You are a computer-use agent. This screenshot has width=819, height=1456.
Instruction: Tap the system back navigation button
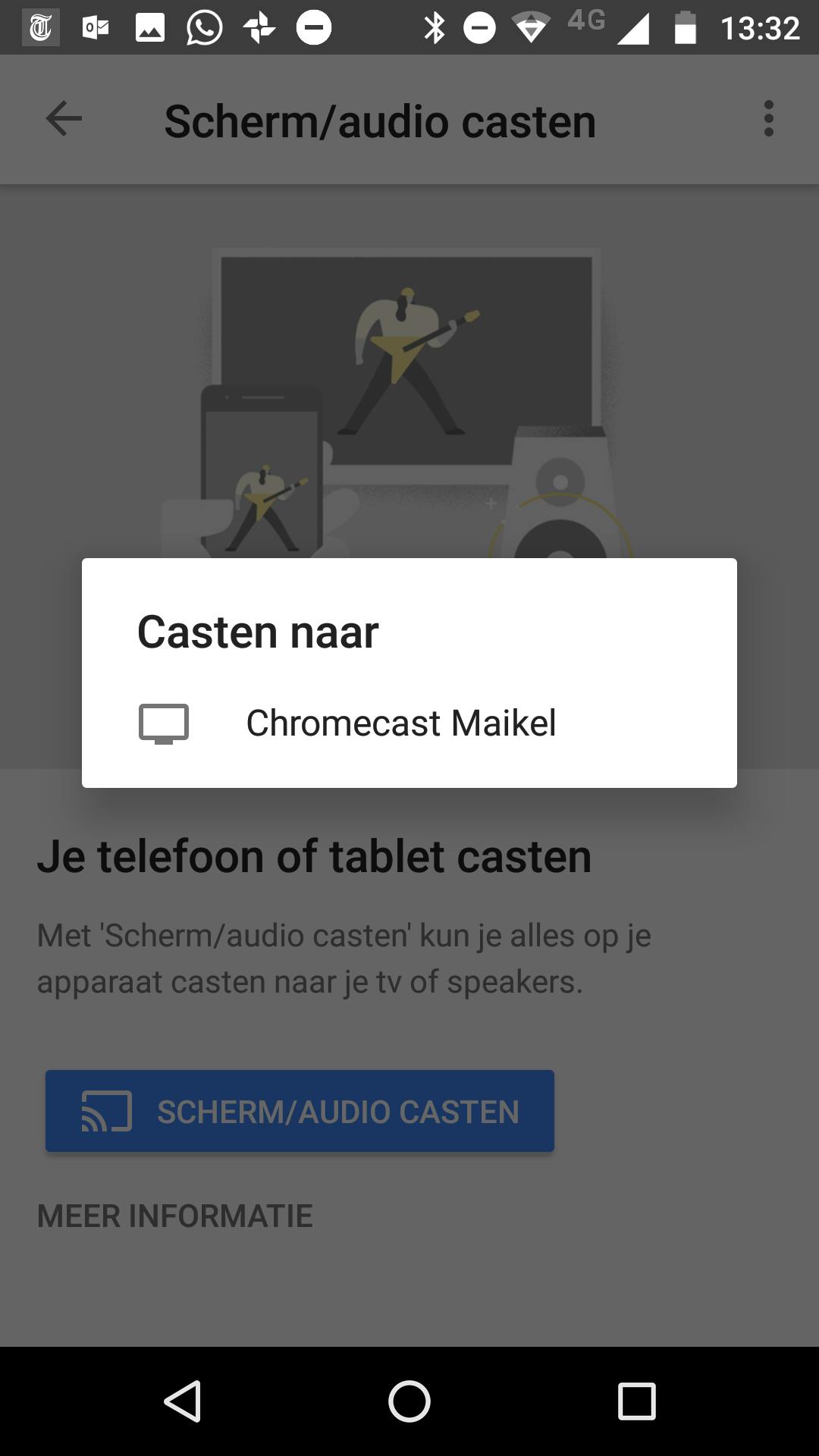[183, 1401]
